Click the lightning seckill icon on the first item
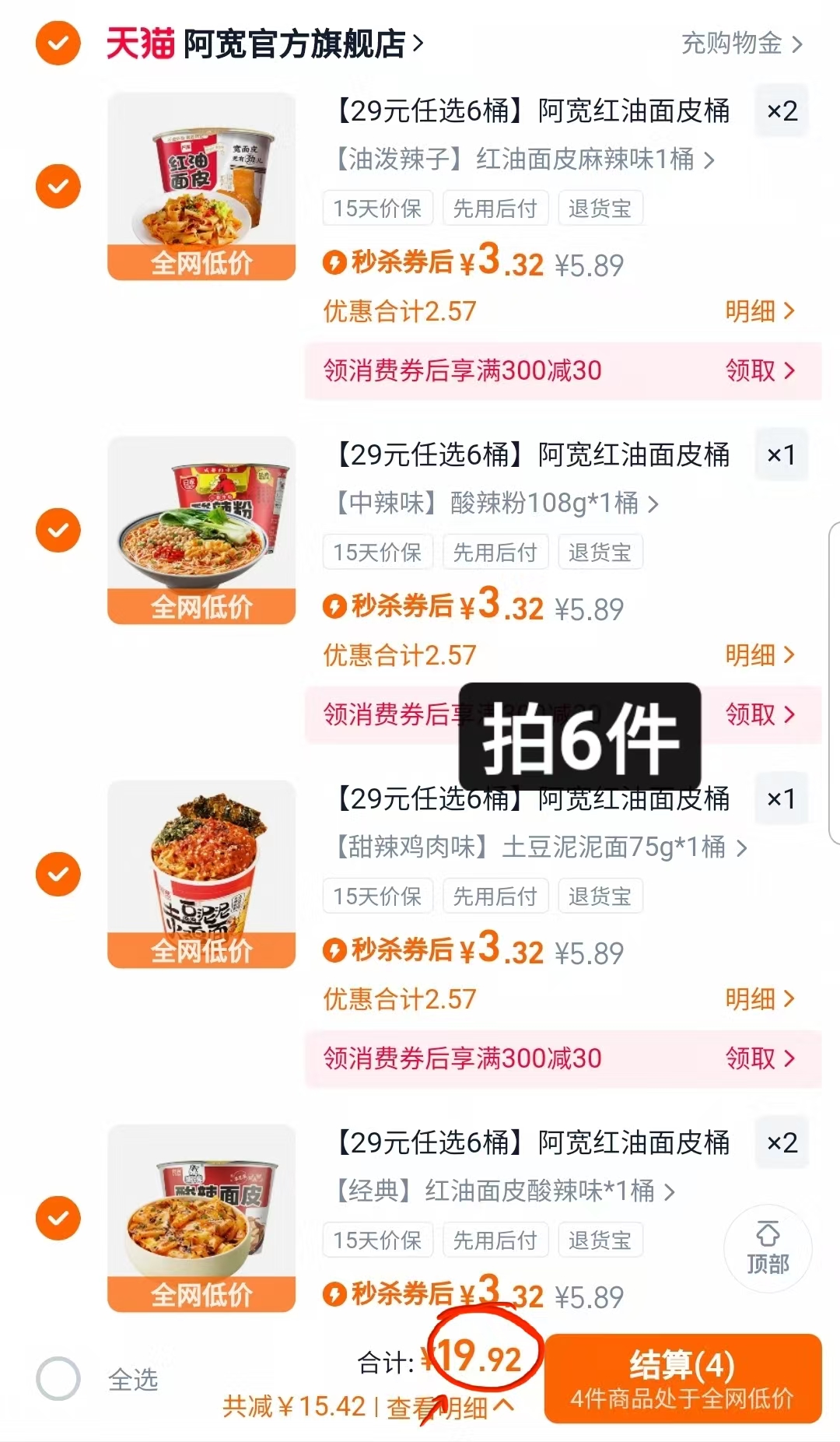 click(334, 263)
